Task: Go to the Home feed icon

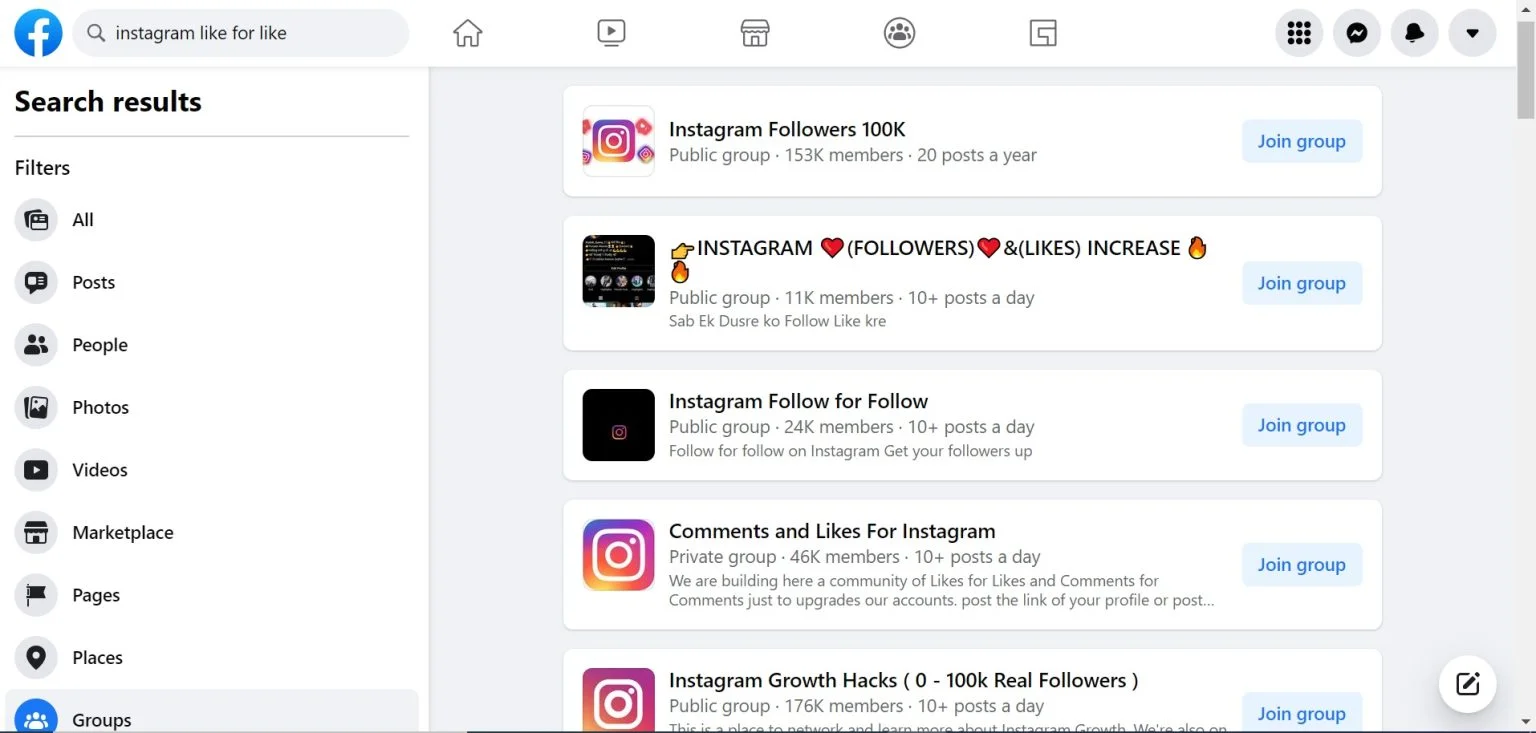Action: 467,33
